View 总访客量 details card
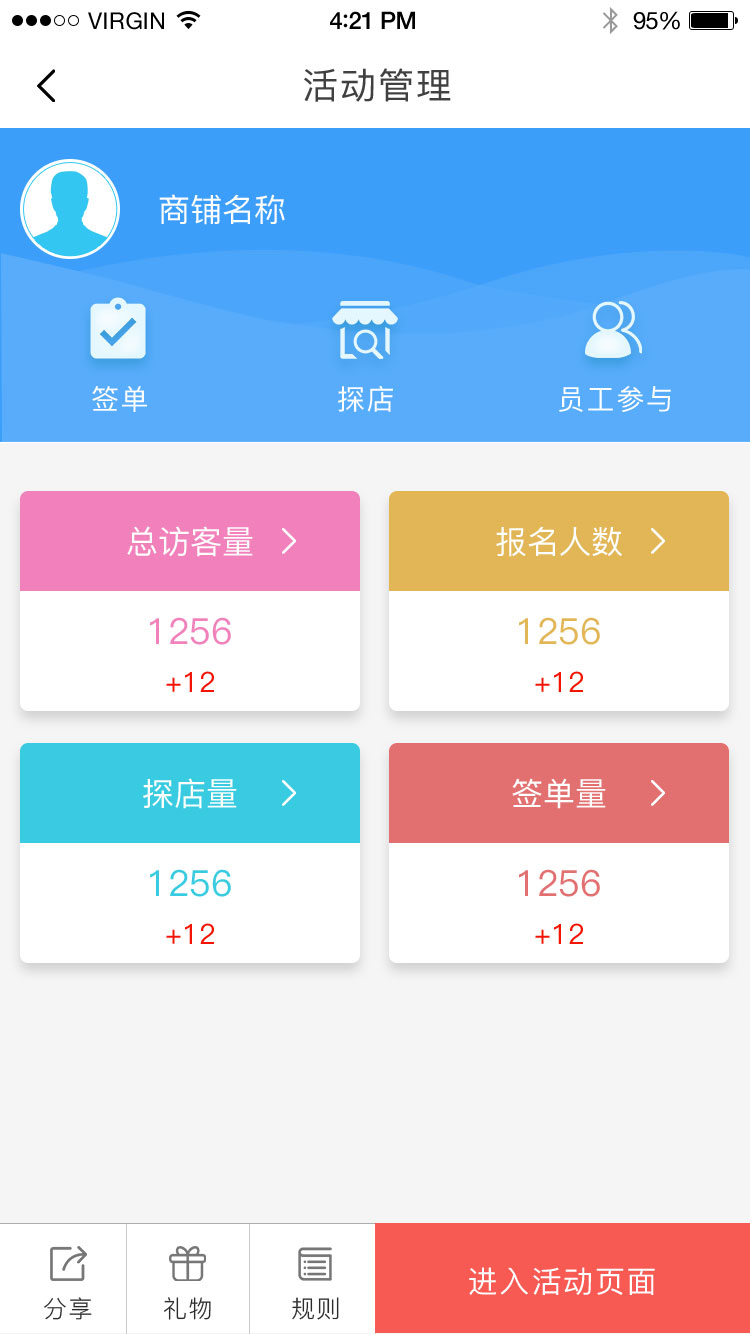 (x=190, y=601)
